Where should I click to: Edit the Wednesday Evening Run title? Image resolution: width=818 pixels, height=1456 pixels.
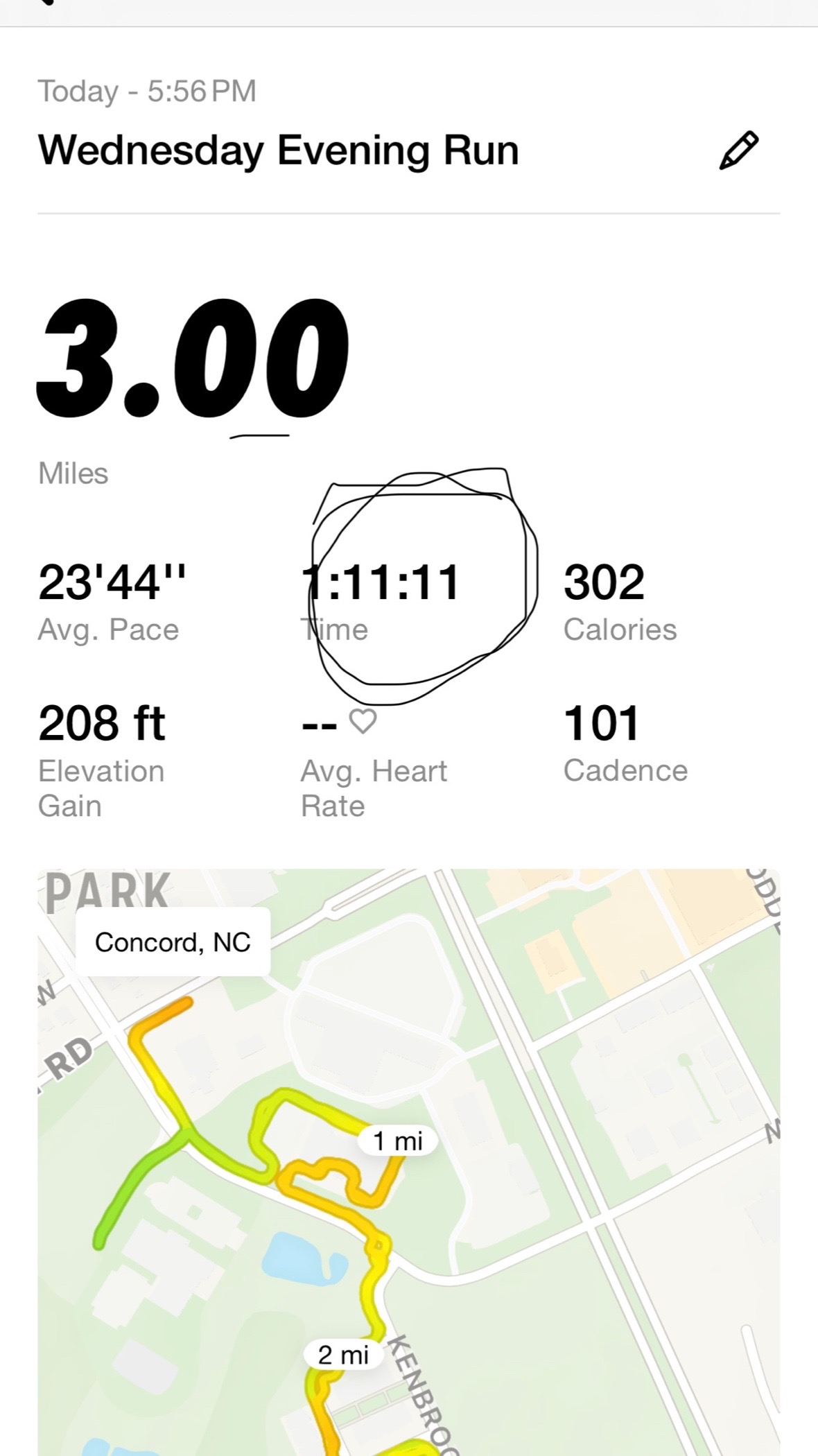tap(739, 150)
